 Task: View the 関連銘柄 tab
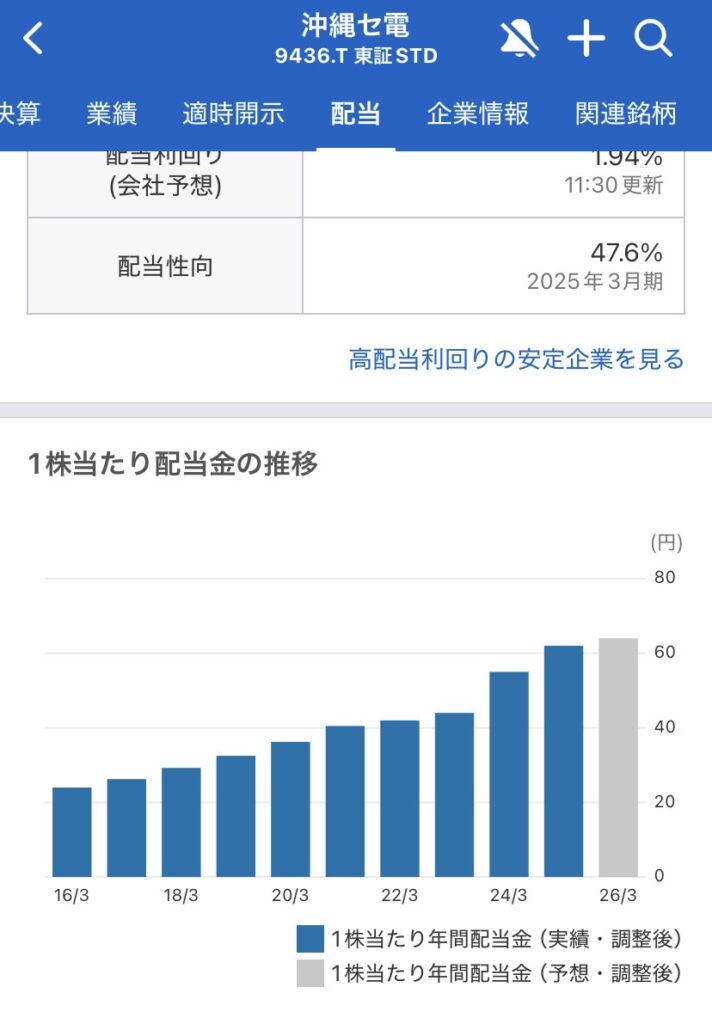coord(626,114)
